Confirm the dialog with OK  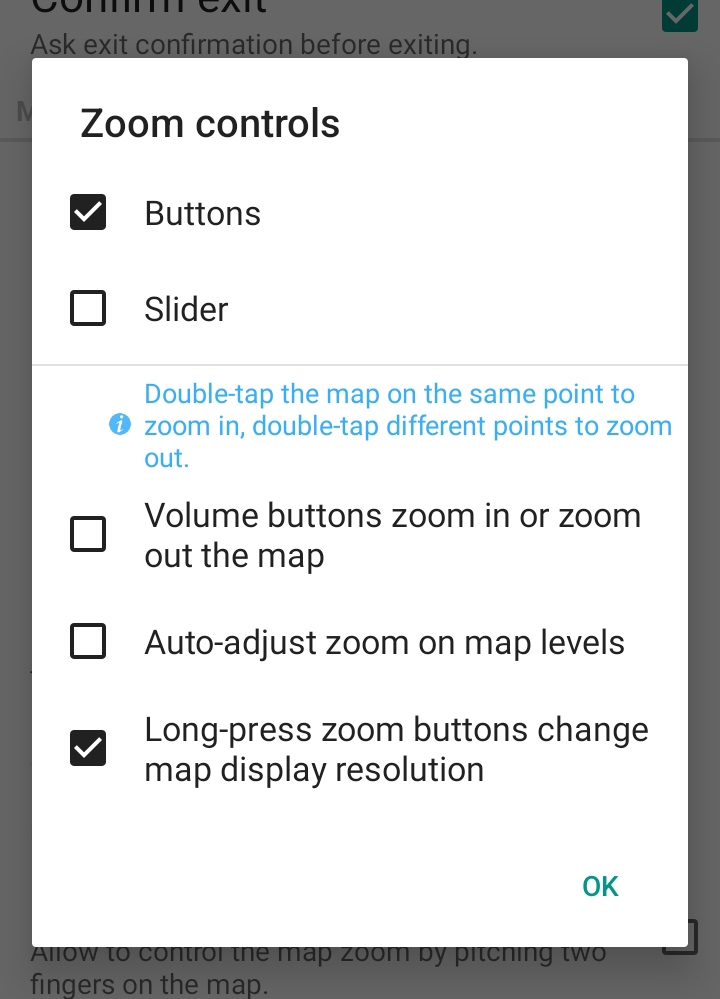[600, 886]
